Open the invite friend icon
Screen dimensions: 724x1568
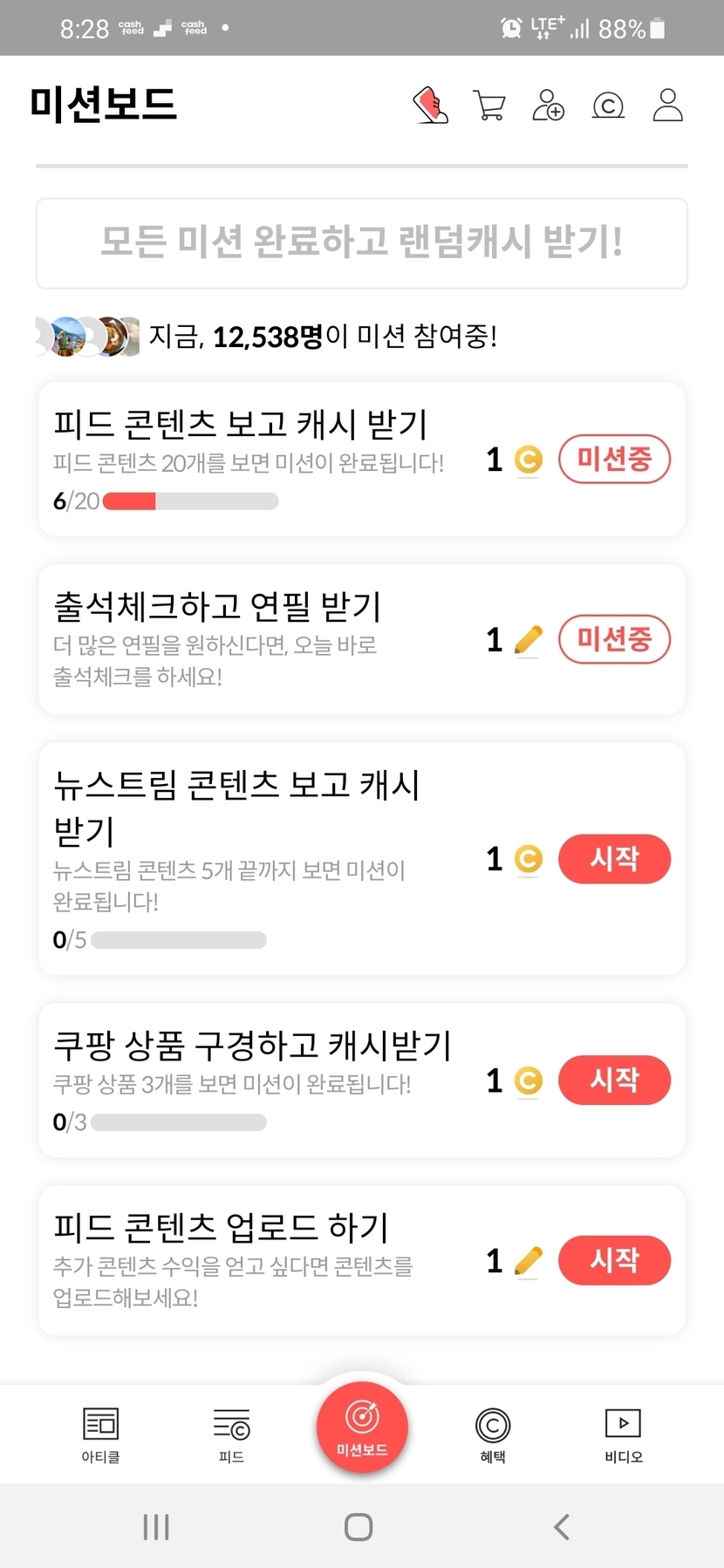(549, 106)
